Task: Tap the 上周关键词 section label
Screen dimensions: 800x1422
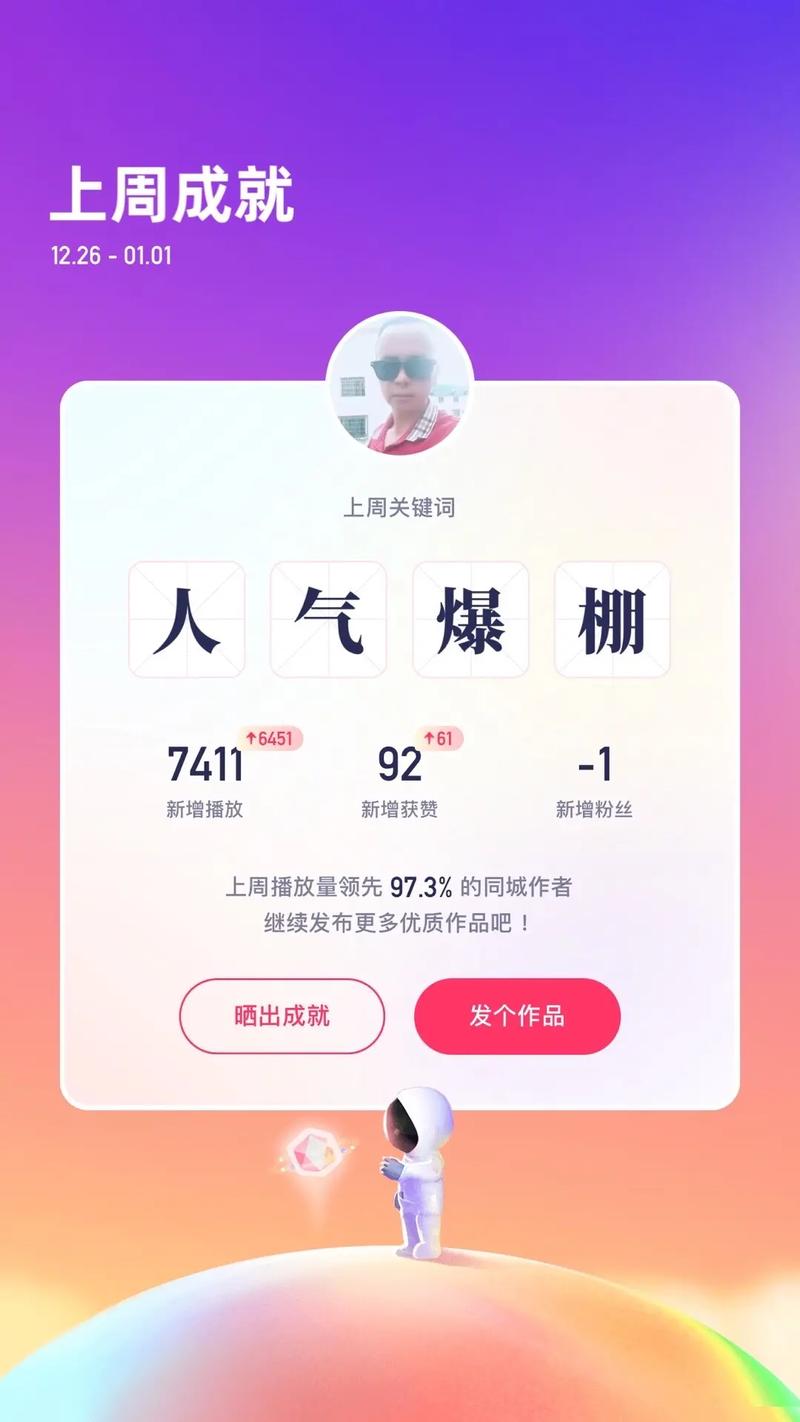Action: [399, 505]
